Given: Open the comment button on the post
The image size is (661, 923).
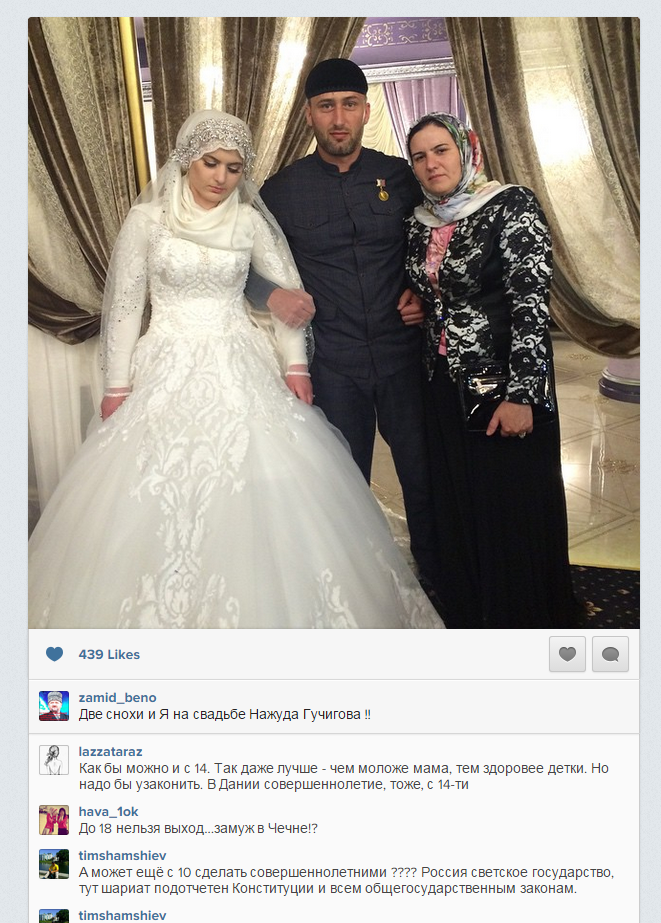Looking at the screenshot, I should click(610, 655).
